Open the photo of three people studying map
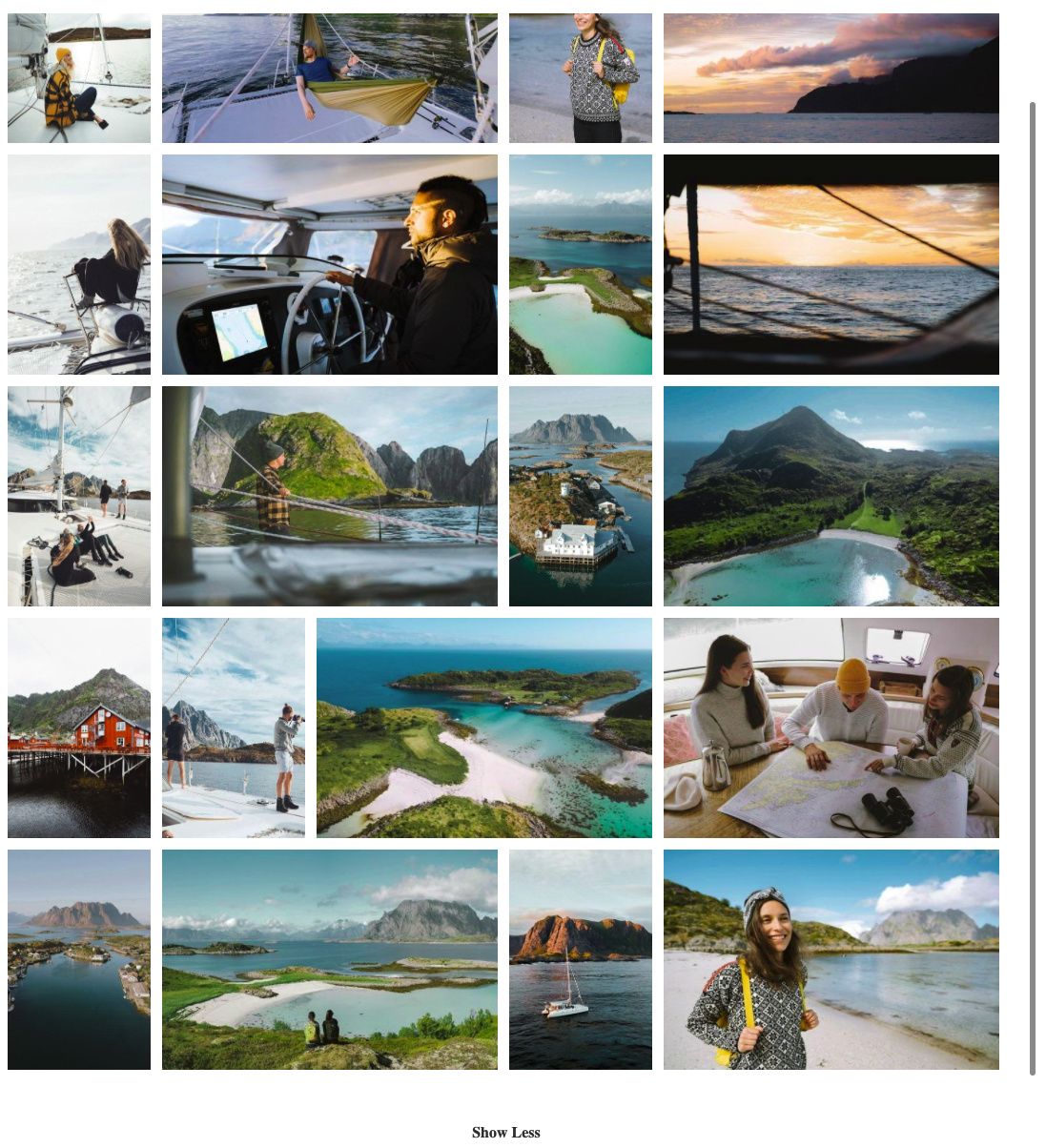 pos(831,728)
